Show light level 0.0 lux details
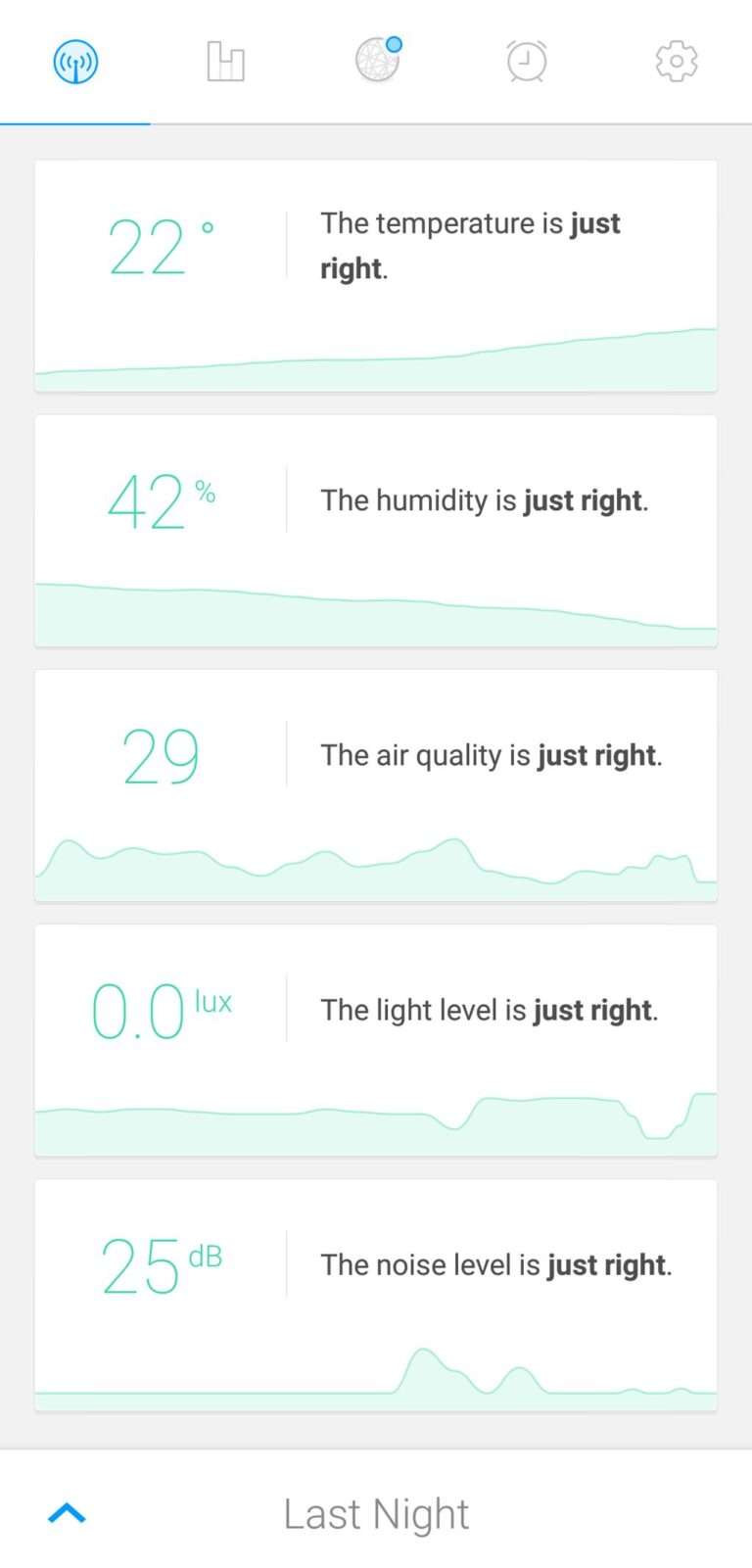 tap(376, 1040)
